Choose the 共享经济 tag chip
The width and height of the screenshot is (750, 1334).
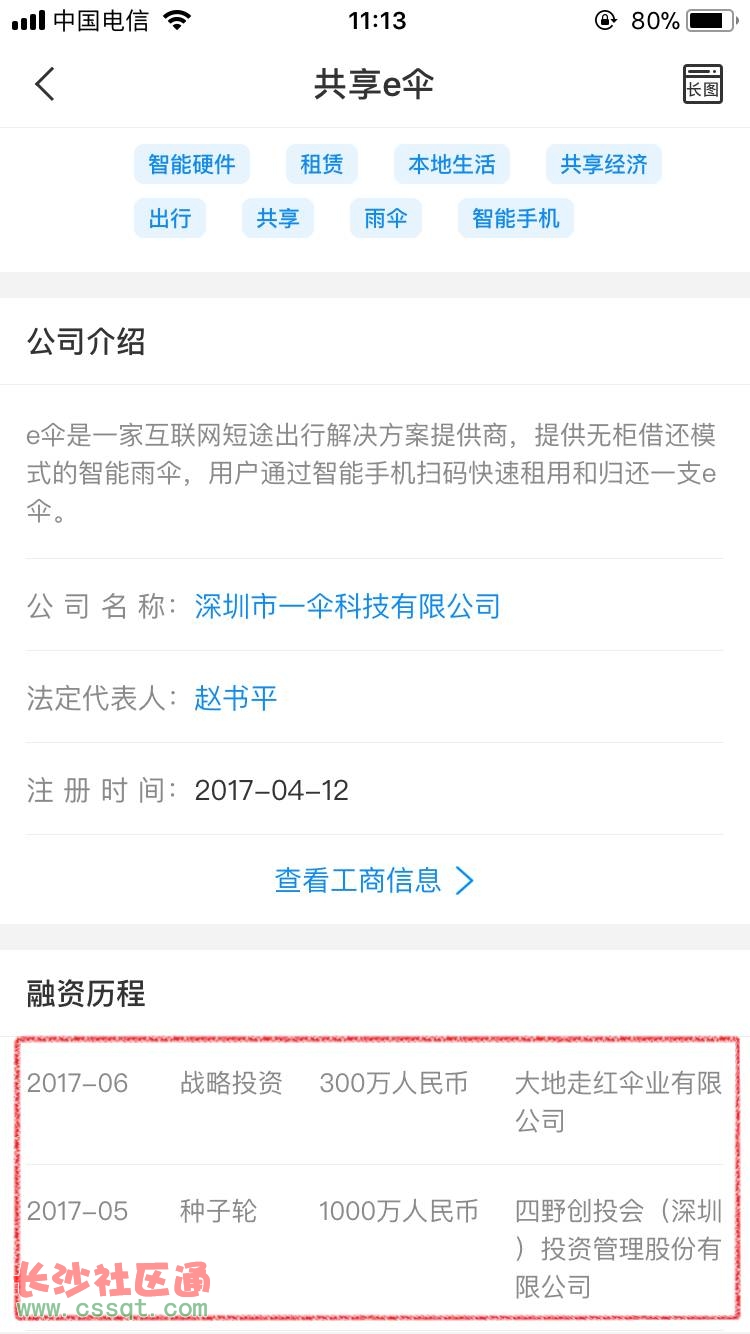(x=604, y=165)
